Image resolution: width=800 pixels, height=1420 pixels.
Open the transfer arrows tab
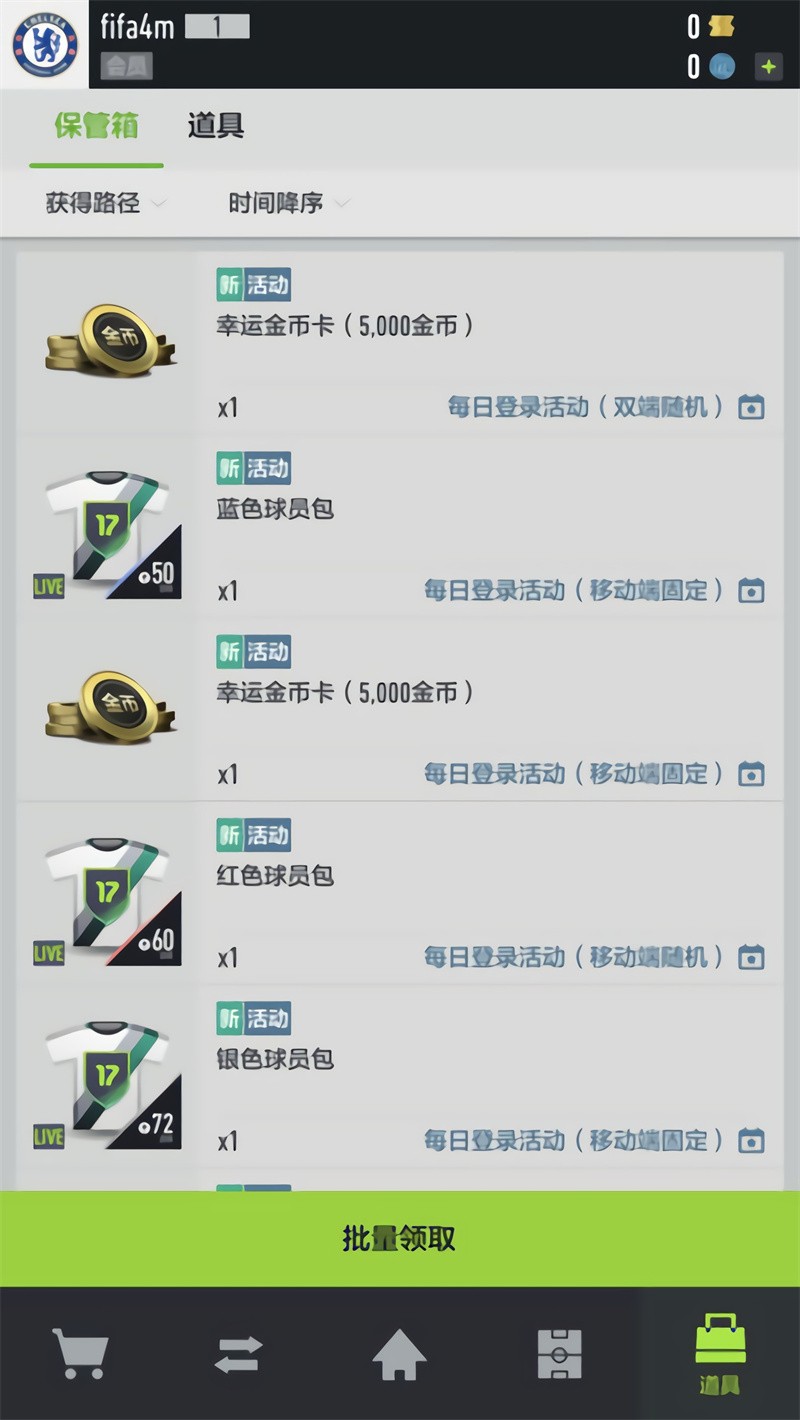(x=239, y=1355)
